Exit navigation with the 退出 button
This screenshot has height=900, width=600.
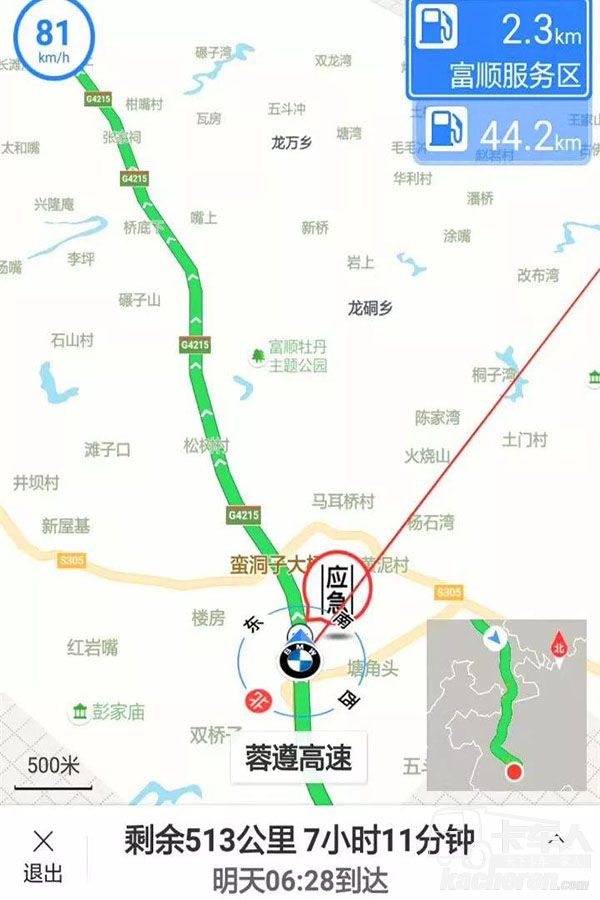pos(43,854)
